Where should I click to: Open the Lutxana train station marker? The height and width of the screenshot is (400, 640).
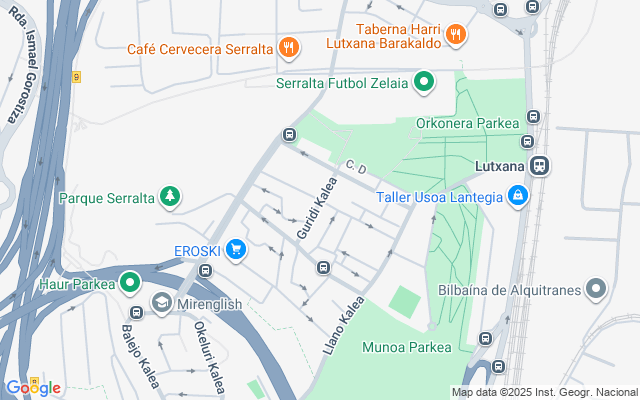click(540, 165)
